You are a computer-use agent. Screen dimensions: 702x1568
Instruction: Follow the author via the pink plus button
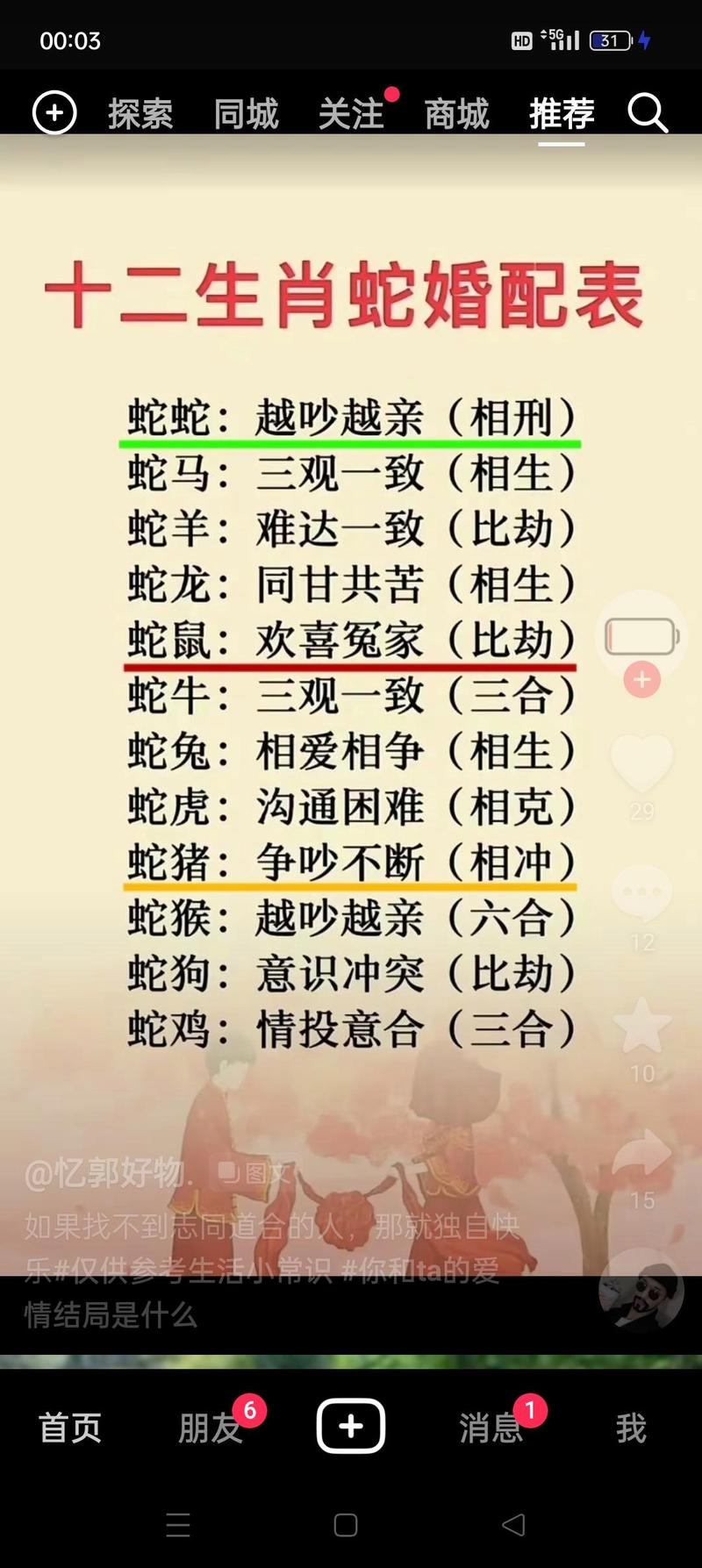click(x=642, y=680)
